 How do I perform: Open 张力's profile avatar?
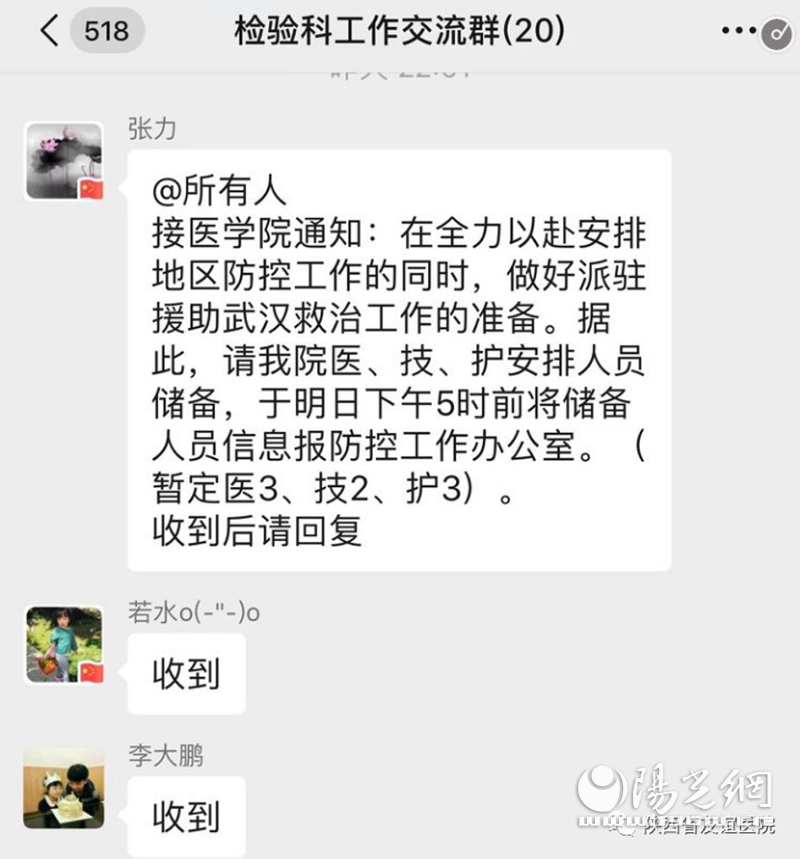point(64,162)
